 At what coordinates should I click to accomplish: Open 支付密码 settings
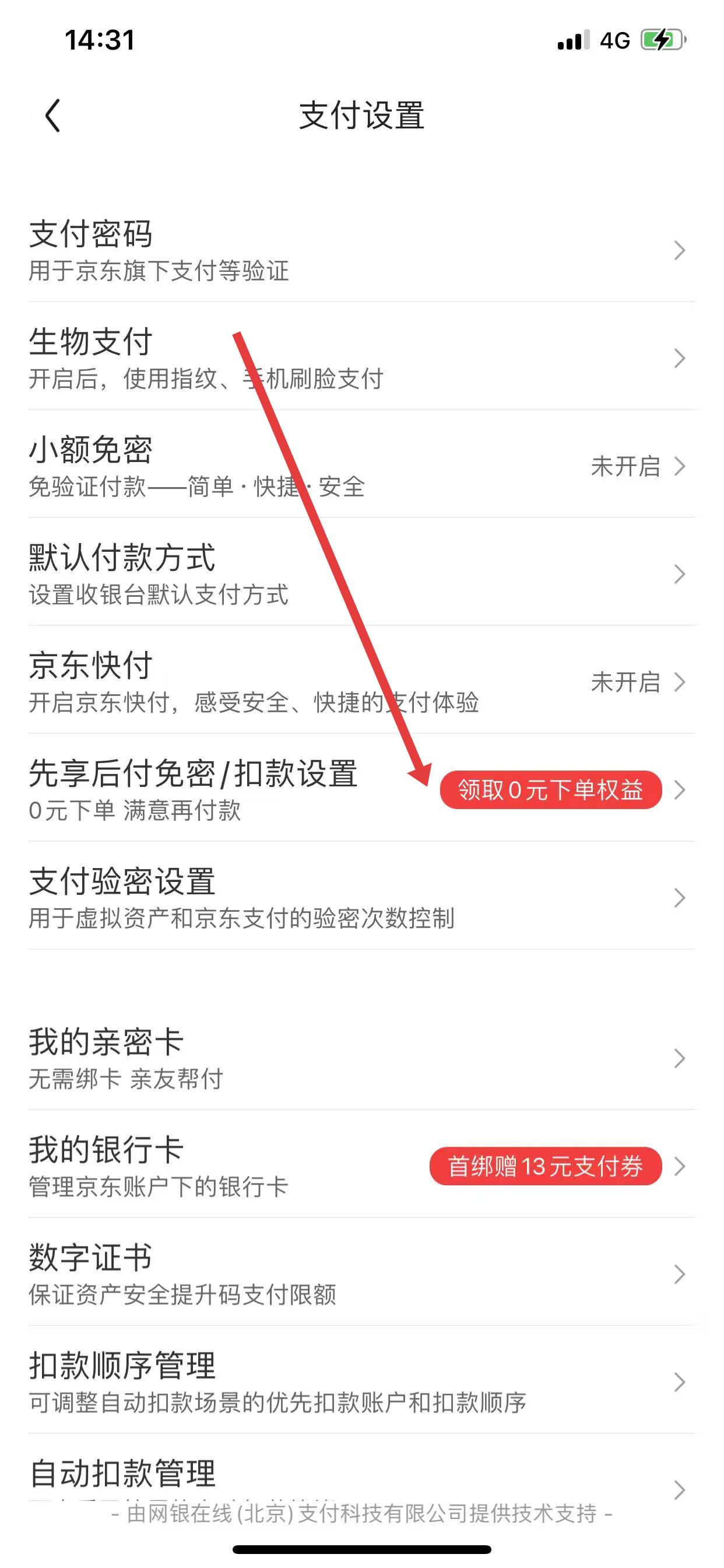(361, 250)
